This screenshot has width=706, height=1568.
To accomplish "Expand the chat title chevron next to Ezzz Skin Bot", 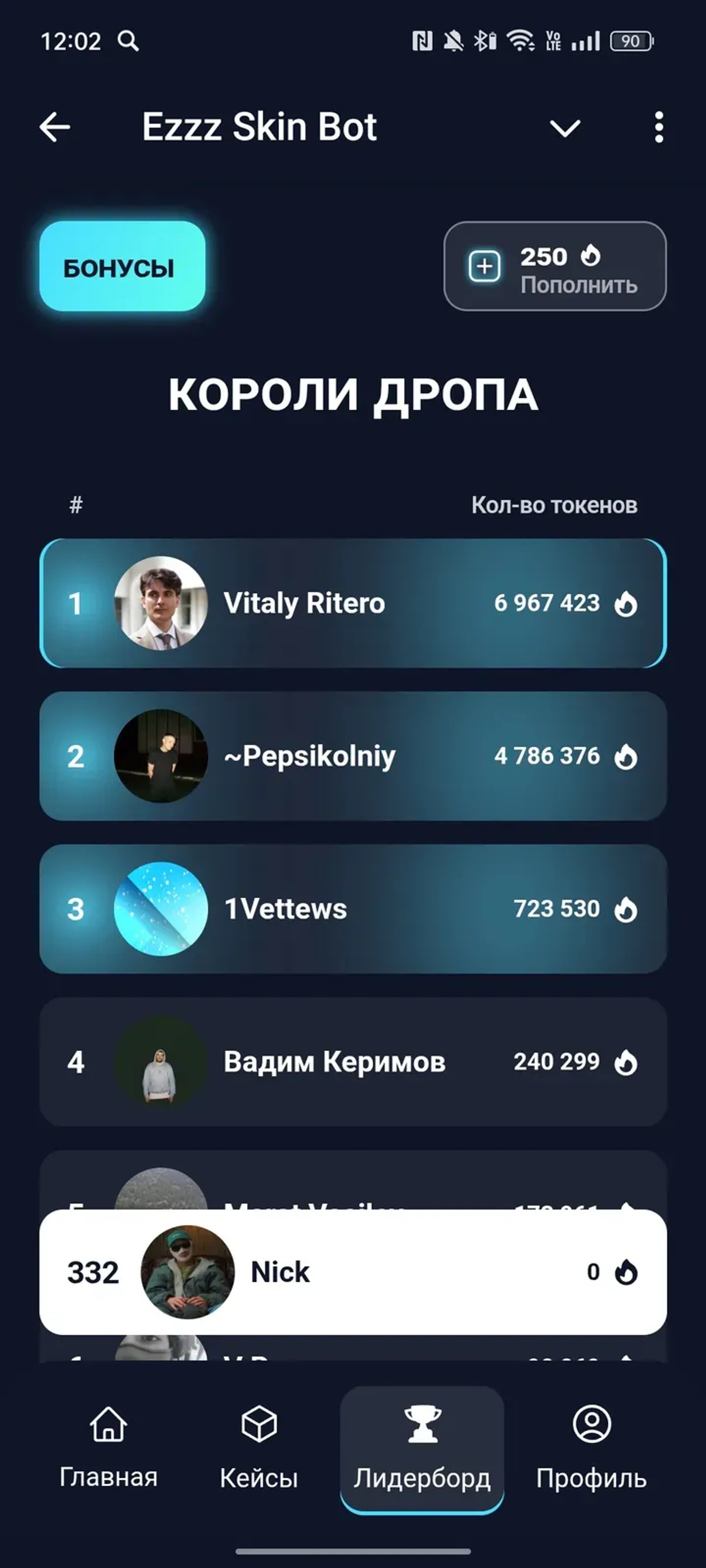I will 565,127.
